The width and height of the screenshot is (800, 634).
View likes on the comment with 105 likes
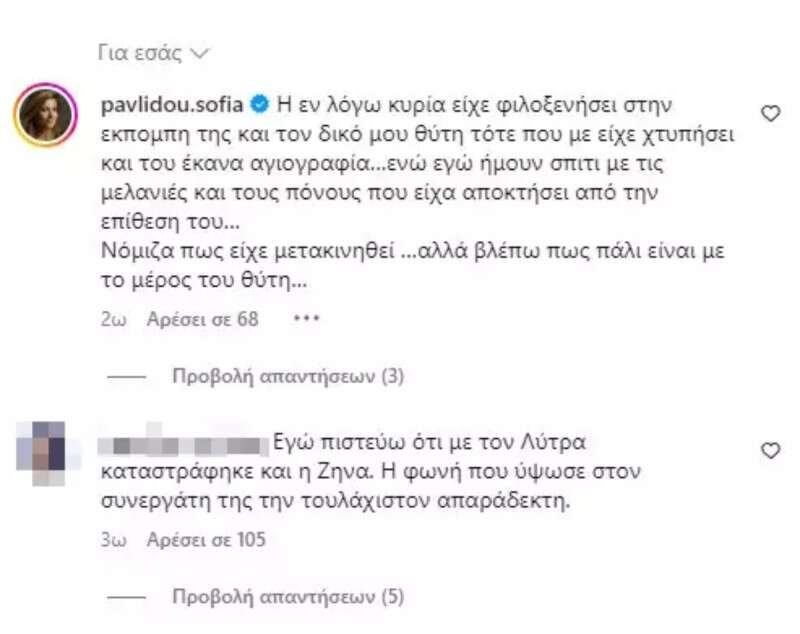[x=206, y=540]
